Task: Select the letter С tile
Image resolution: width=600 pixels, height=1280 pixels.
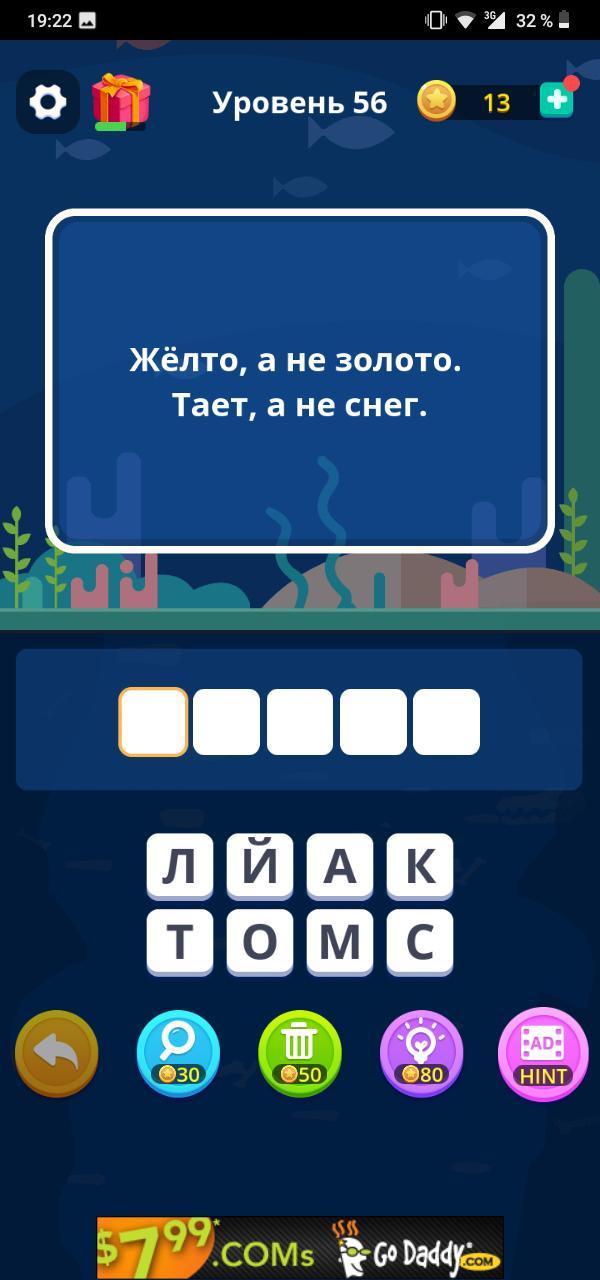Action: (x=420, y=941)
